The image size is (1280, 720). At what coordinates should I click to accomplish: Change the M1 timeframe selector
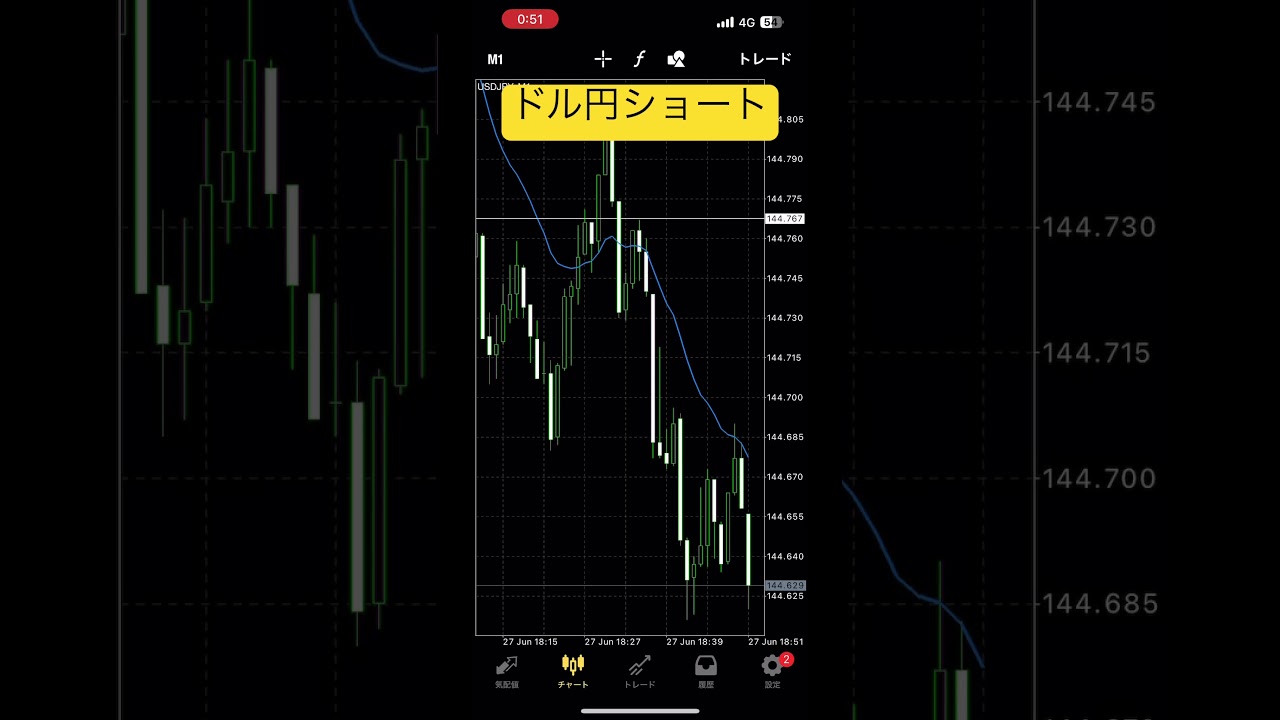[495, 60]
